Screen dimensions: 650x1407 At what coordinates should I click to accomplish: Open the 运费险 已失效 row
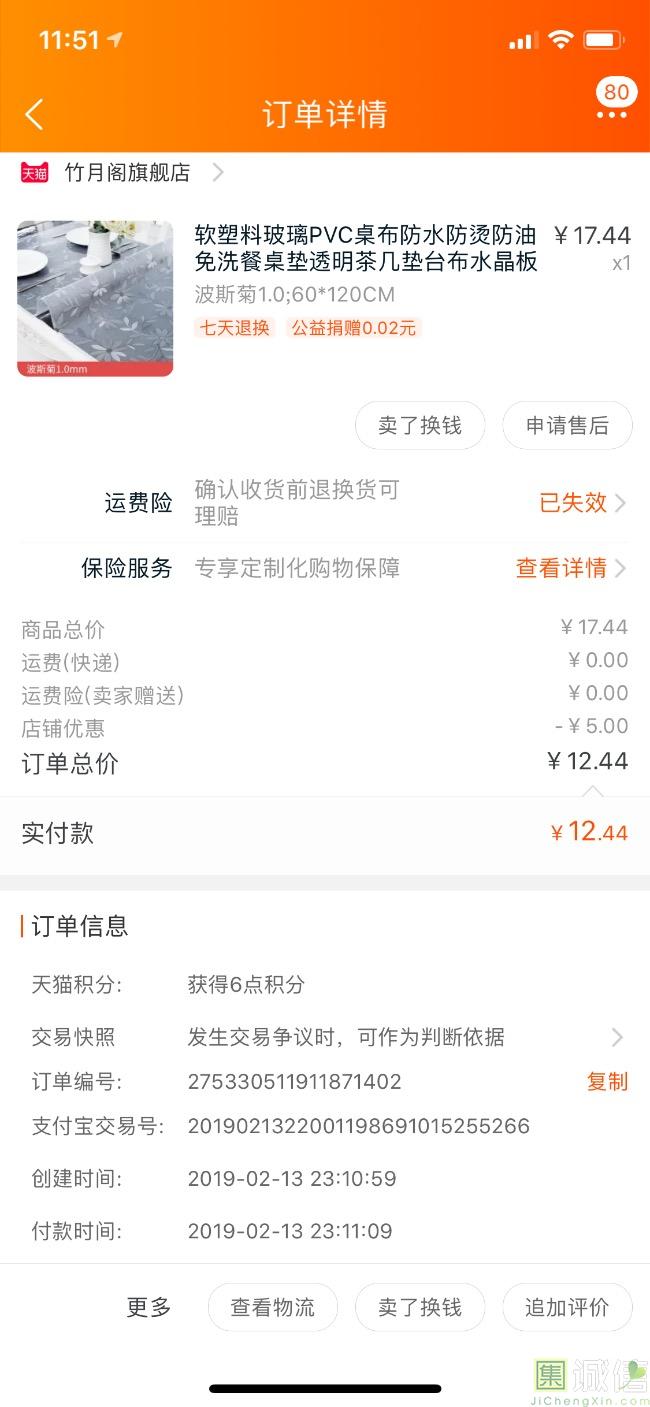point(582,503)
